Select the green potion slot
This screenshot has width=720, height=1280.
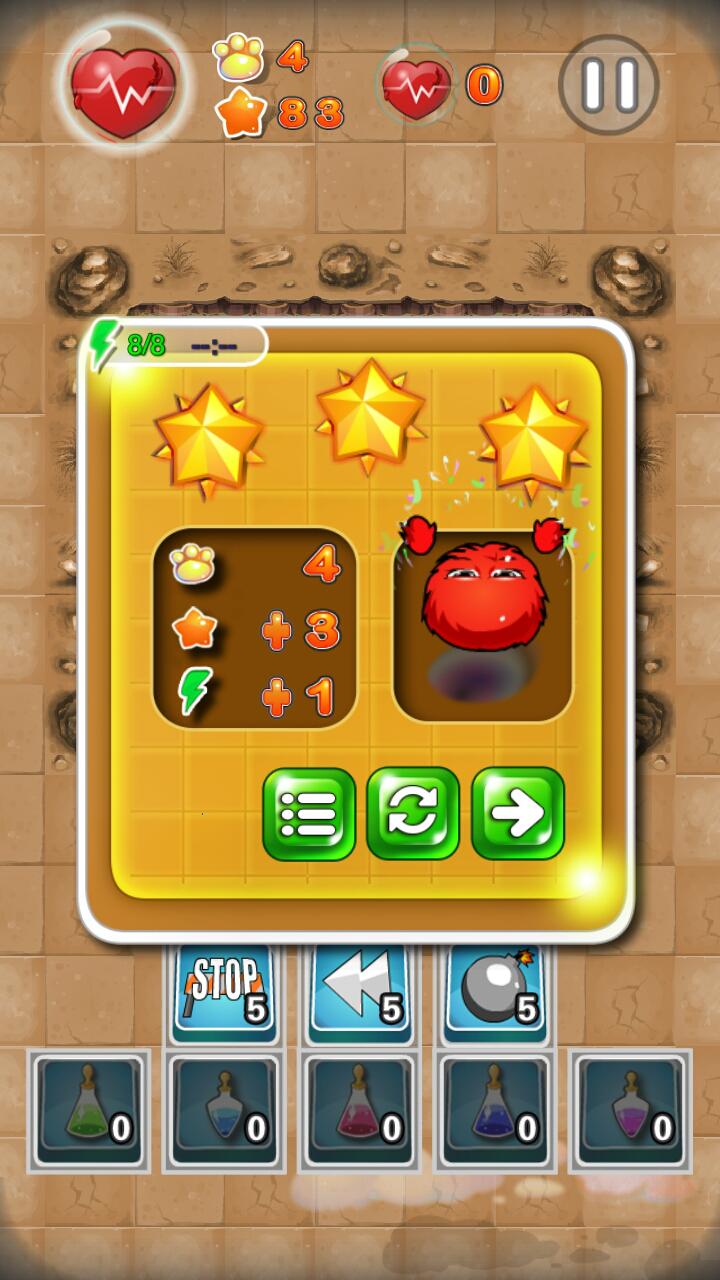(x=89, y=1111)
